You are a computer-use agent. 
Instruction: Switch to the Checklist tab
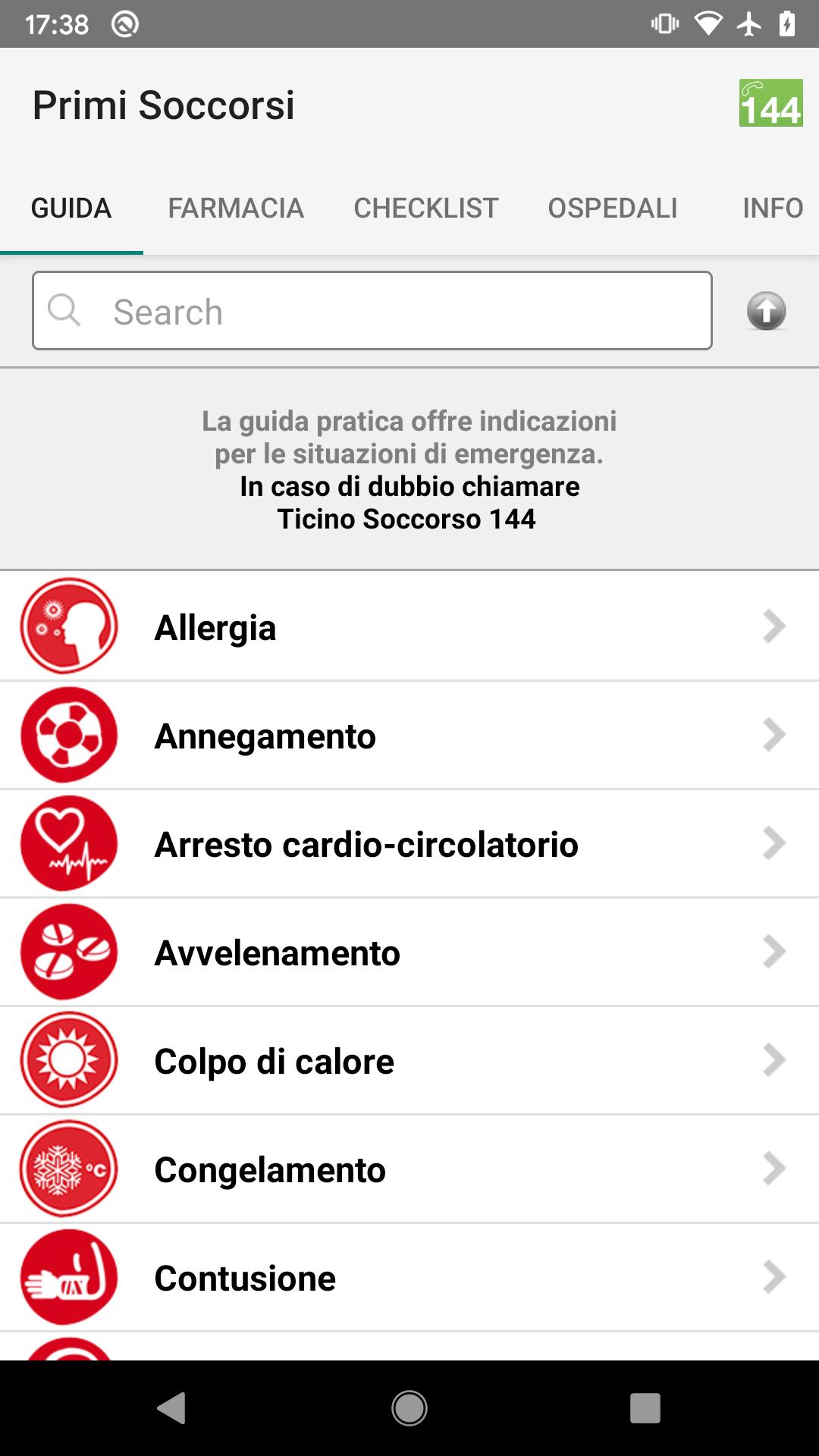(x=426, y=208)
